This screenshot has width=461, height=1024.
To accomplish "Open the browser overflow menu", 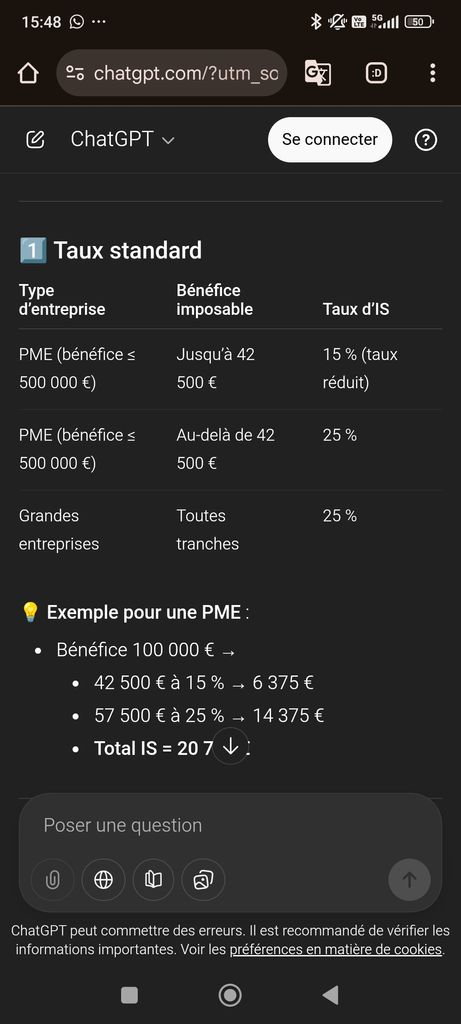I will coord(432,73).
